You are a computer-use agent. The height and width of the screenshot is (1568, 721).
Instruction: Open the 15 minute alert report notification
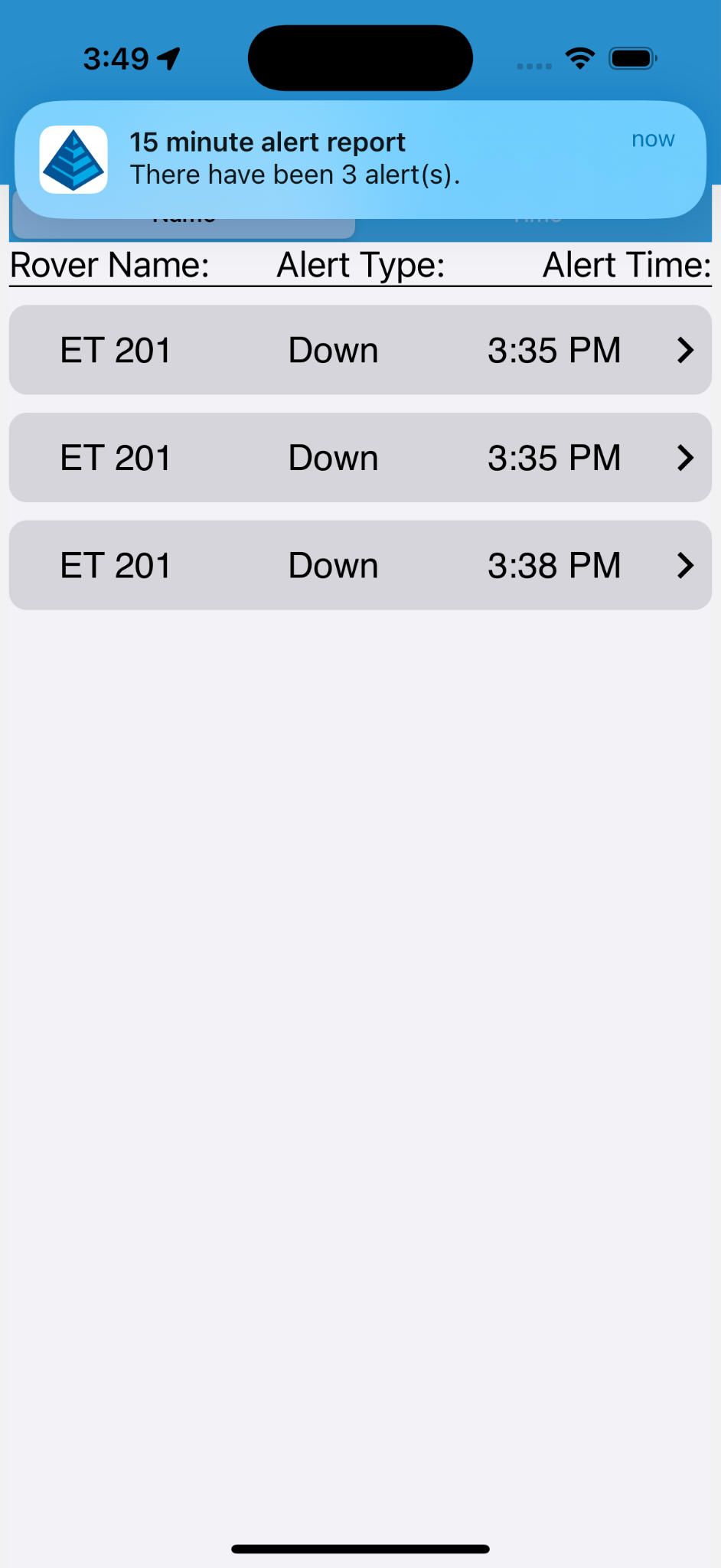[360, 158]
